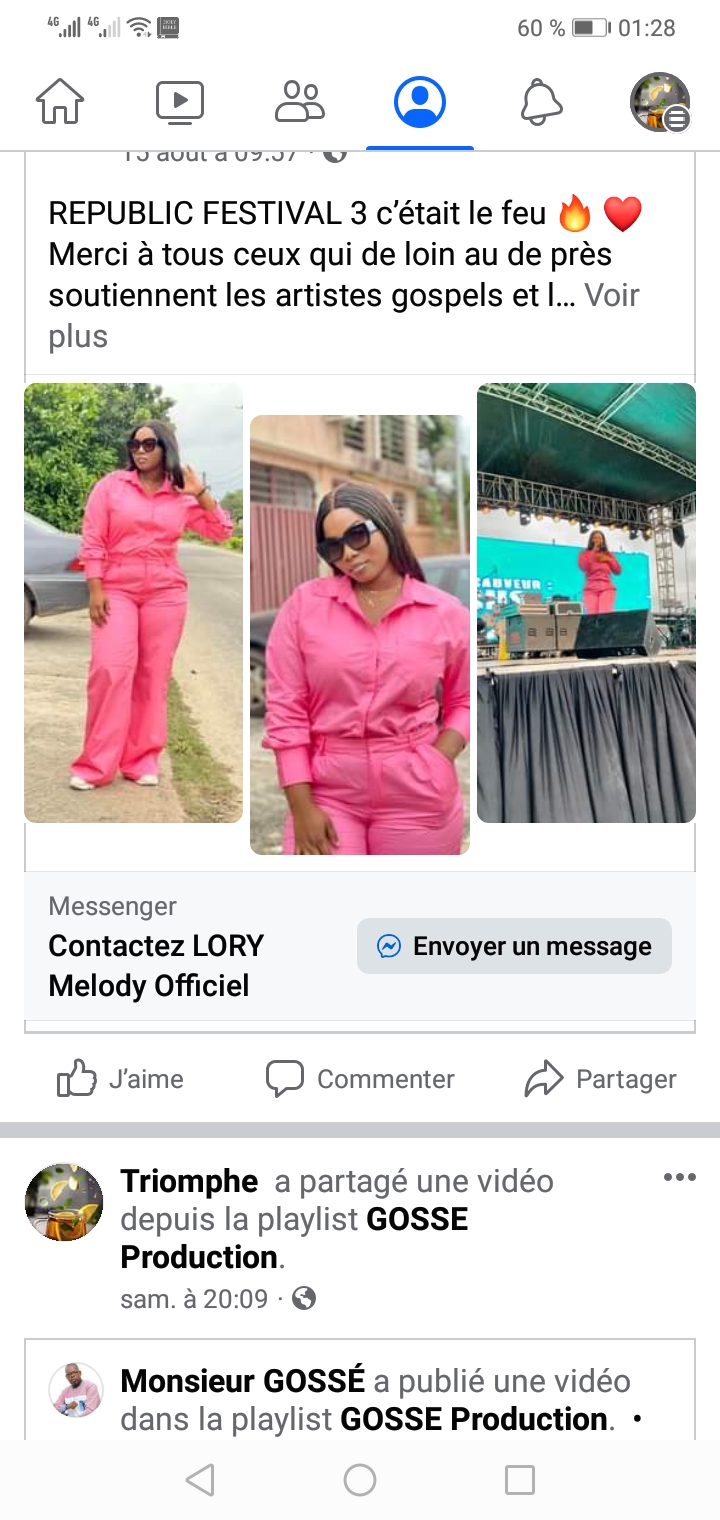The image size is (720, 1520).
Task: Share the Republic Festival post
Action: (x=600, y=1079)
